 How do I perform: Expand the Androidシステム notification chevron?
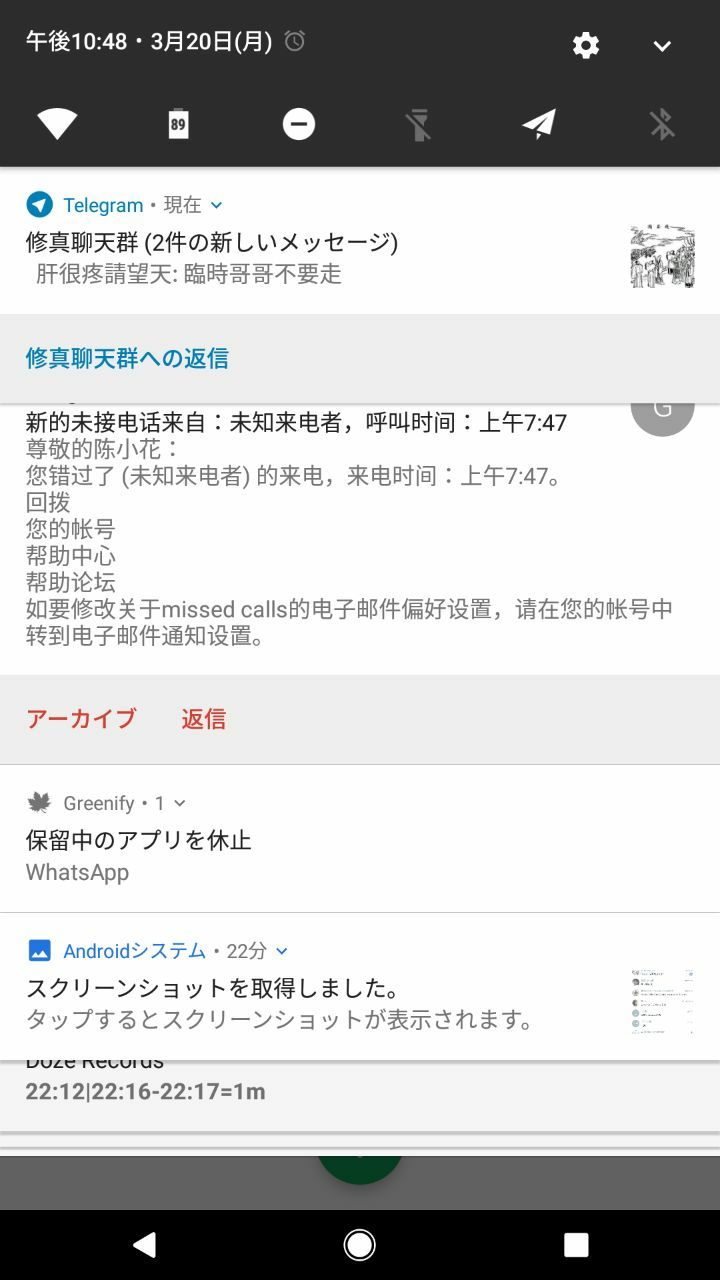pyautogui.click(x=282, y=951)
